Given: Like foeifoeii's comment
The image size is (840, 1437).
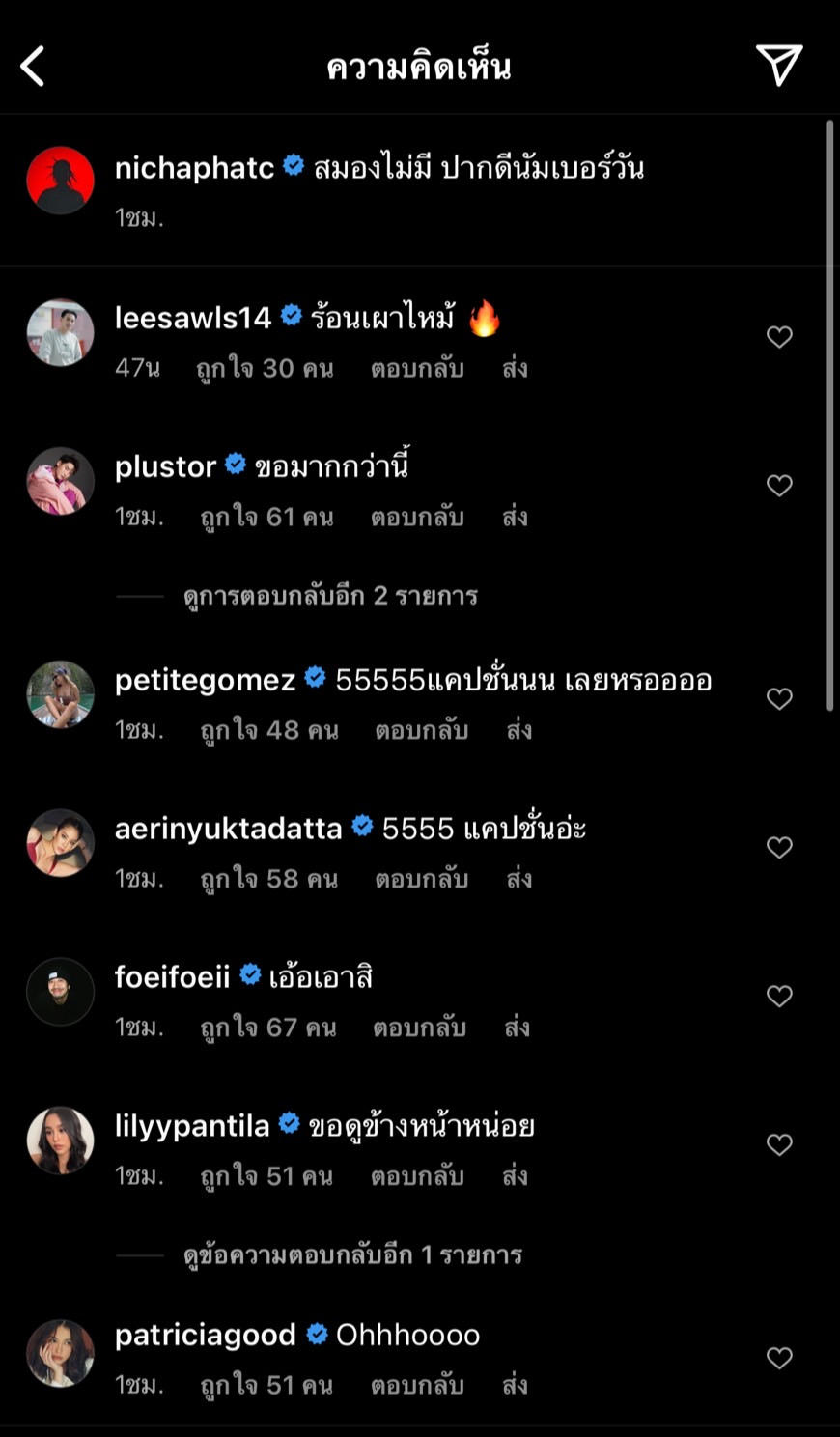Looking at the screenshot, I should [x=779, y=997].
